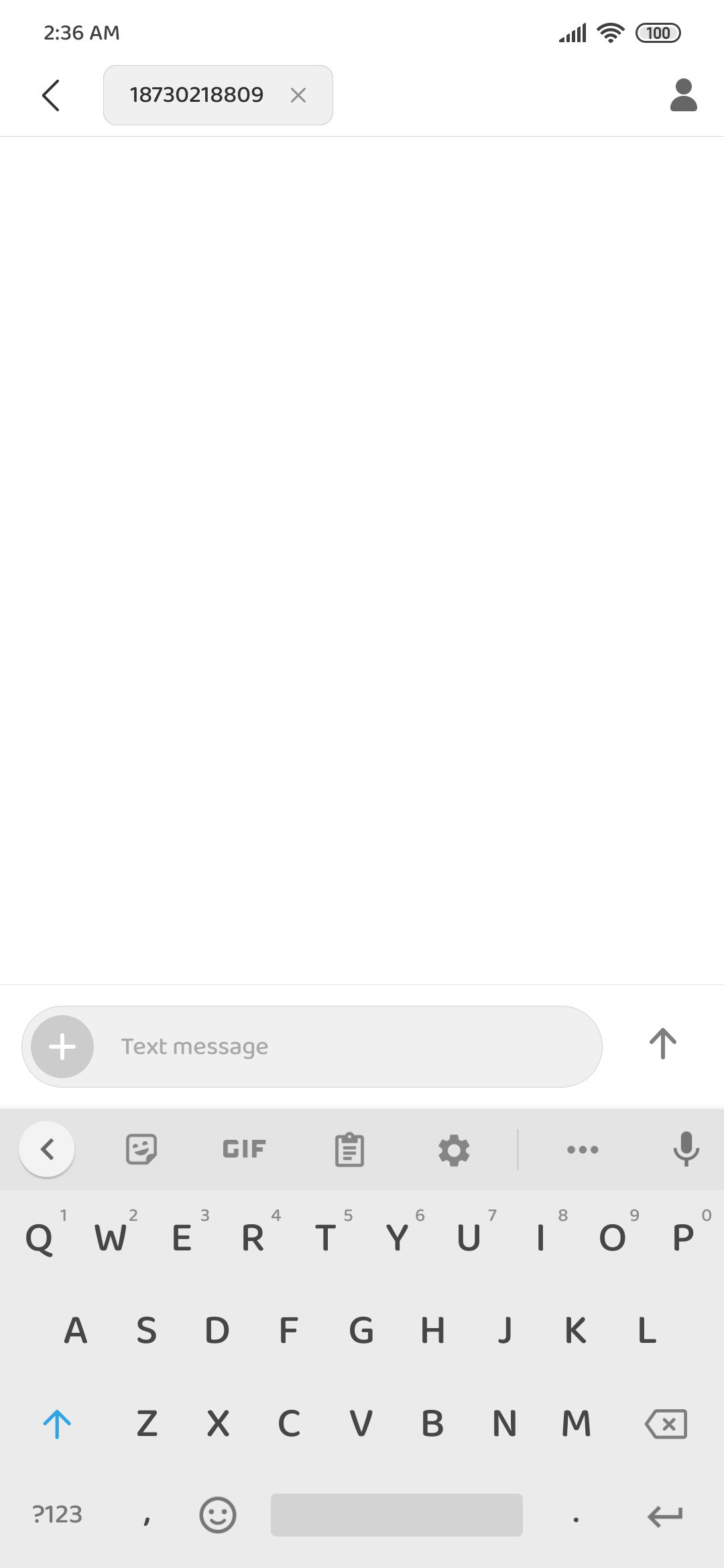The width and height of the screenshot is (724, 1568).
Task: Show more keyboard toolbar options
Action: click(583, 1150)
